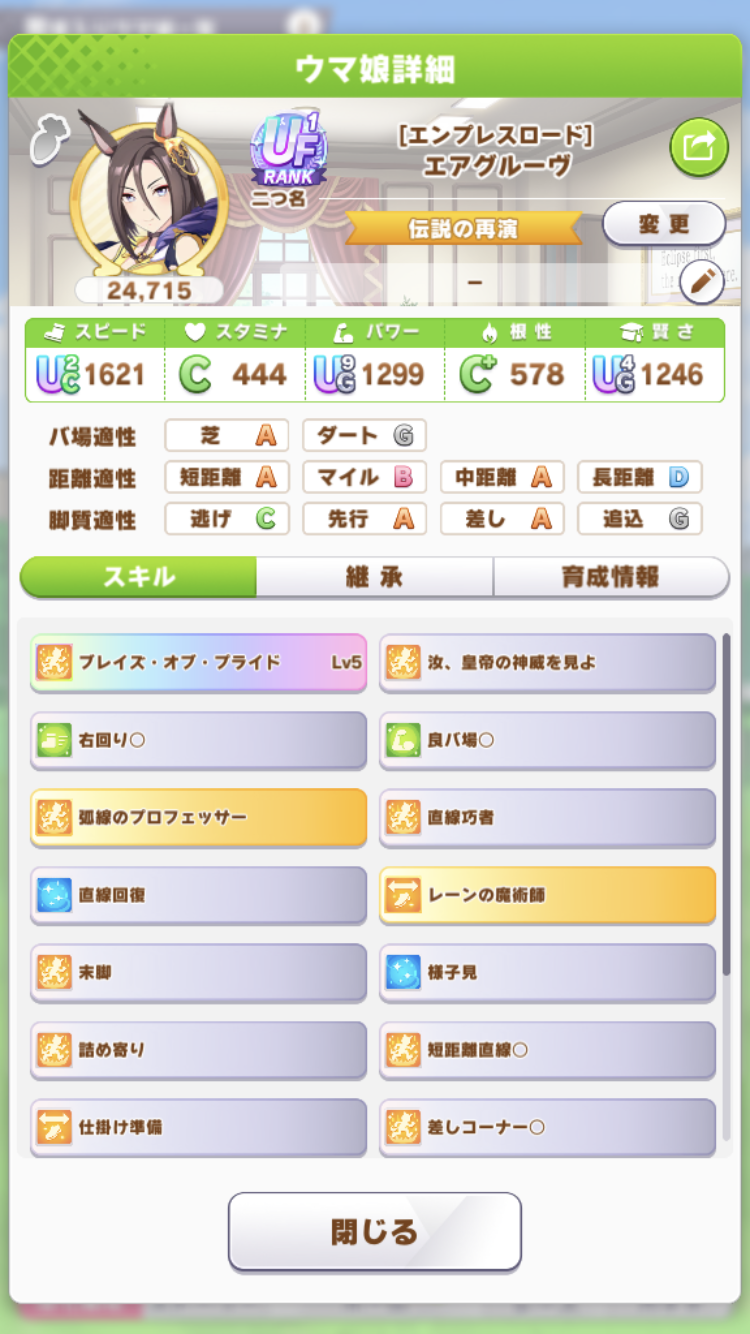Viewport: 750px width, 1334px height.
Task: Select the スキル tab
Action: click(138, 577)
